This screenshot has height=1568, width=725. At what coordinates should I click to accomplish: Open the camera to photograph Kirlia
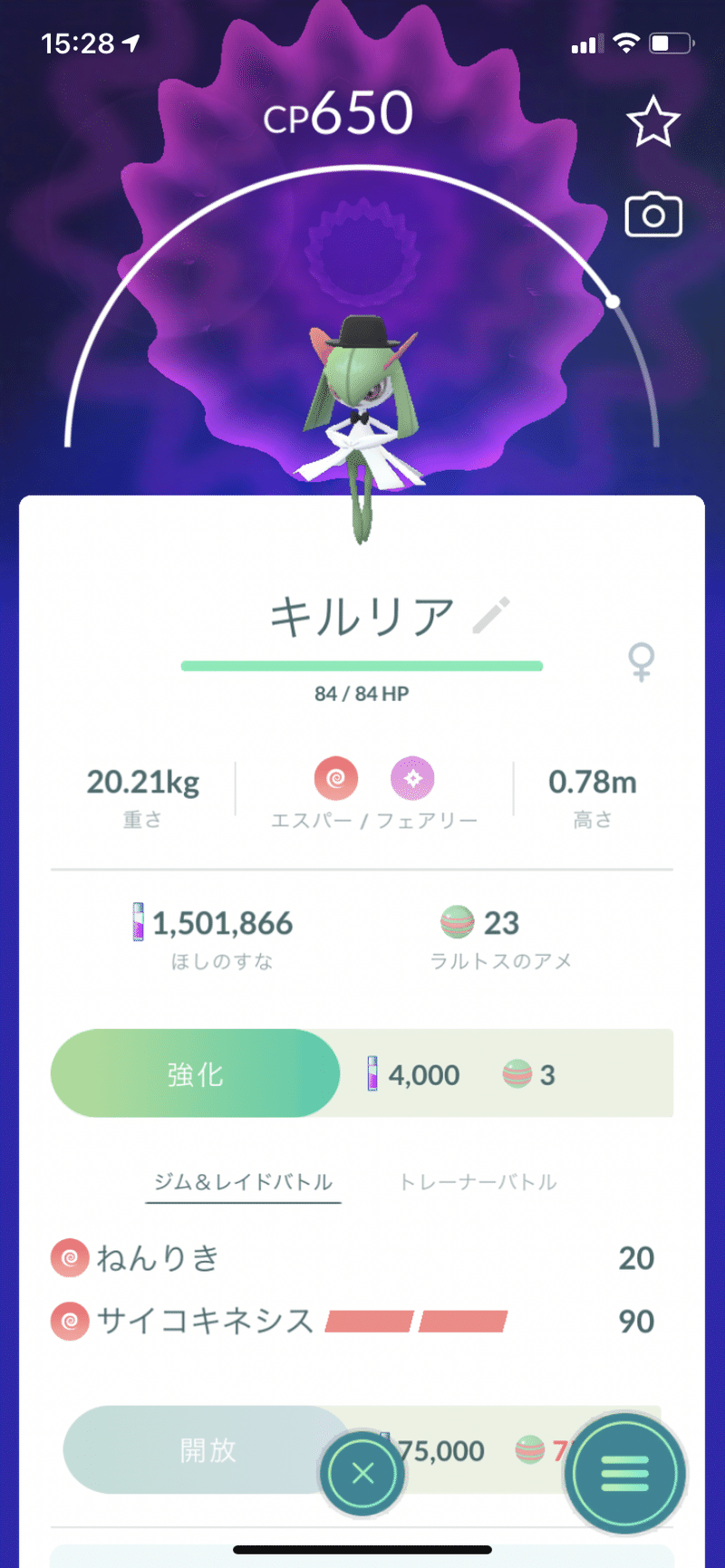pyautogui.click(x=652, y=215)
